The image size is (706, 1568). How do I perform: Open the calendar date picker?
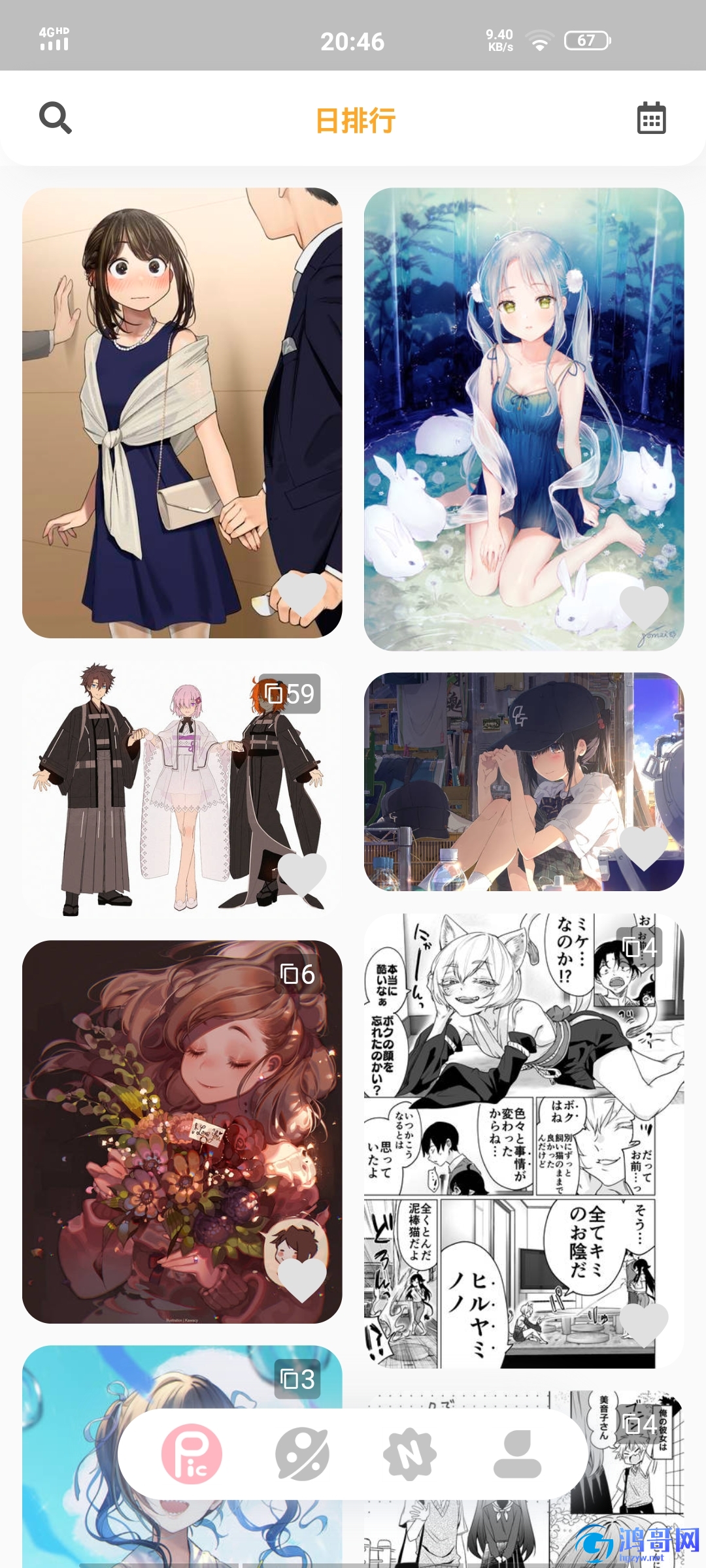(x=651, y=118)
